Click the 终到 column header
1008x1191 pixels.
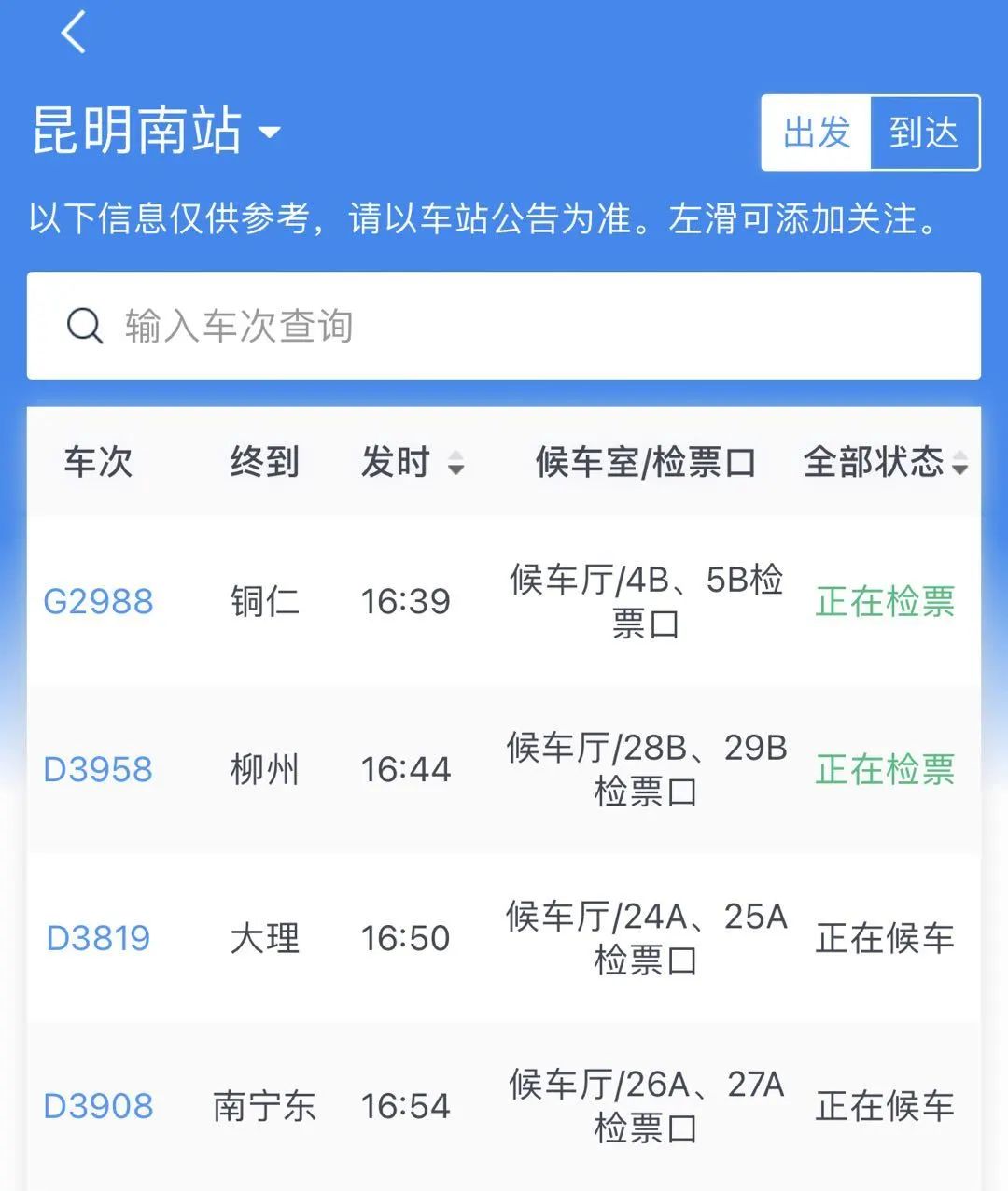(x=265, y=462)
